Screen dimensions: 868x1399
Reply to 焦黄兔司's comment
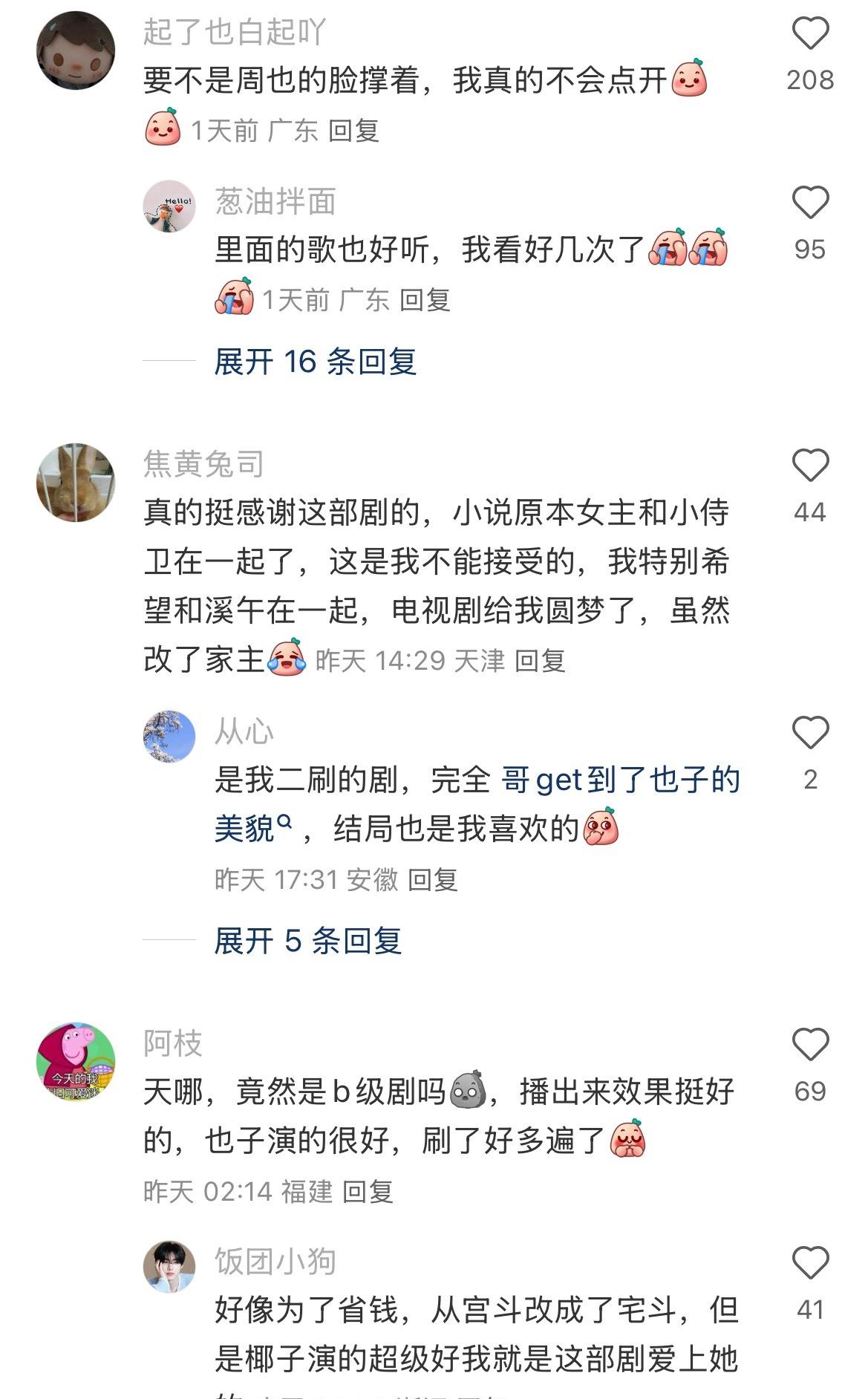tap(540, 661)
